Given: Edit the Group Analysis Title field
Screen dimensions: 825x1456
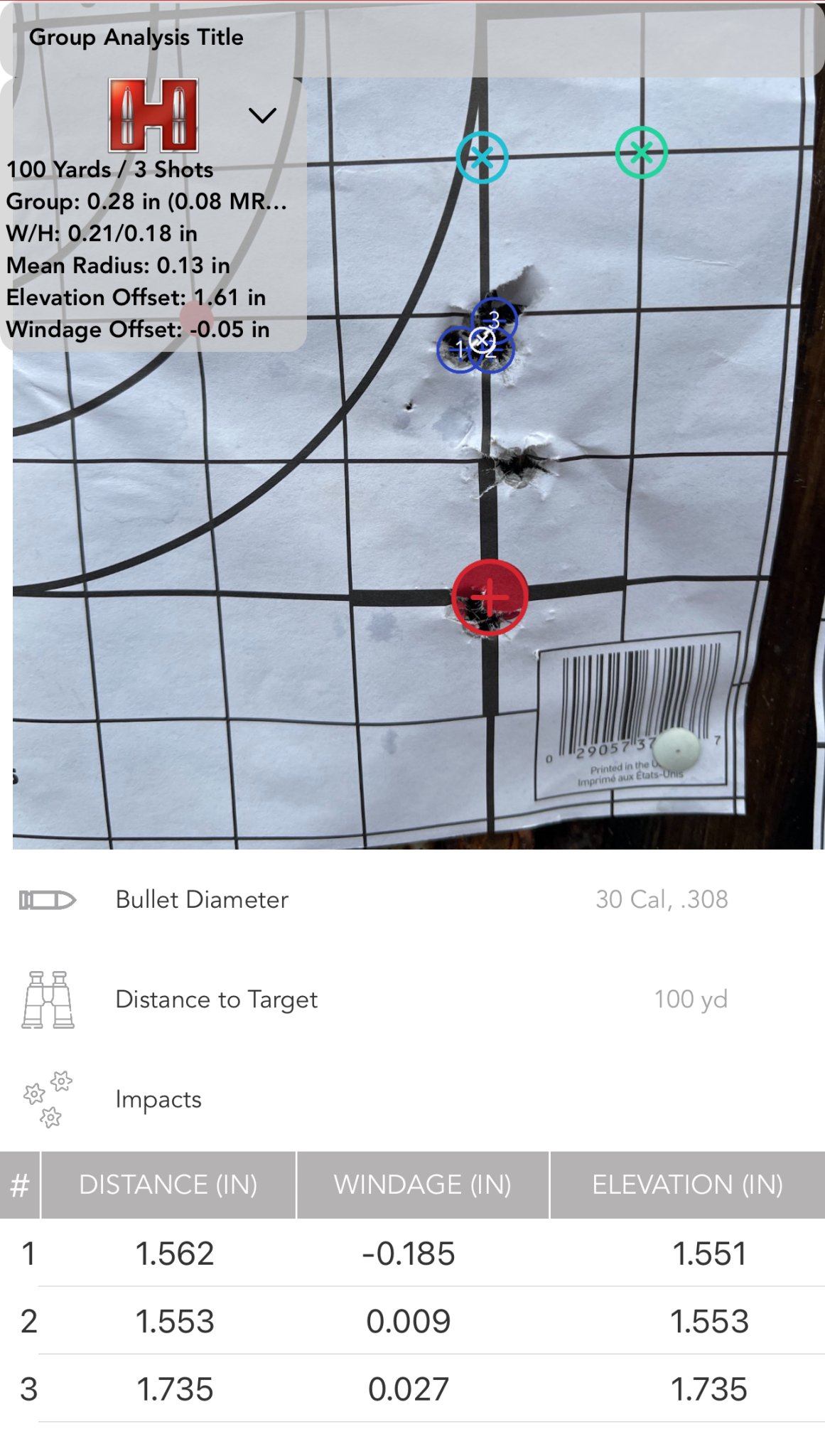Looking at the screenshot, I should [x=412, y=38].
